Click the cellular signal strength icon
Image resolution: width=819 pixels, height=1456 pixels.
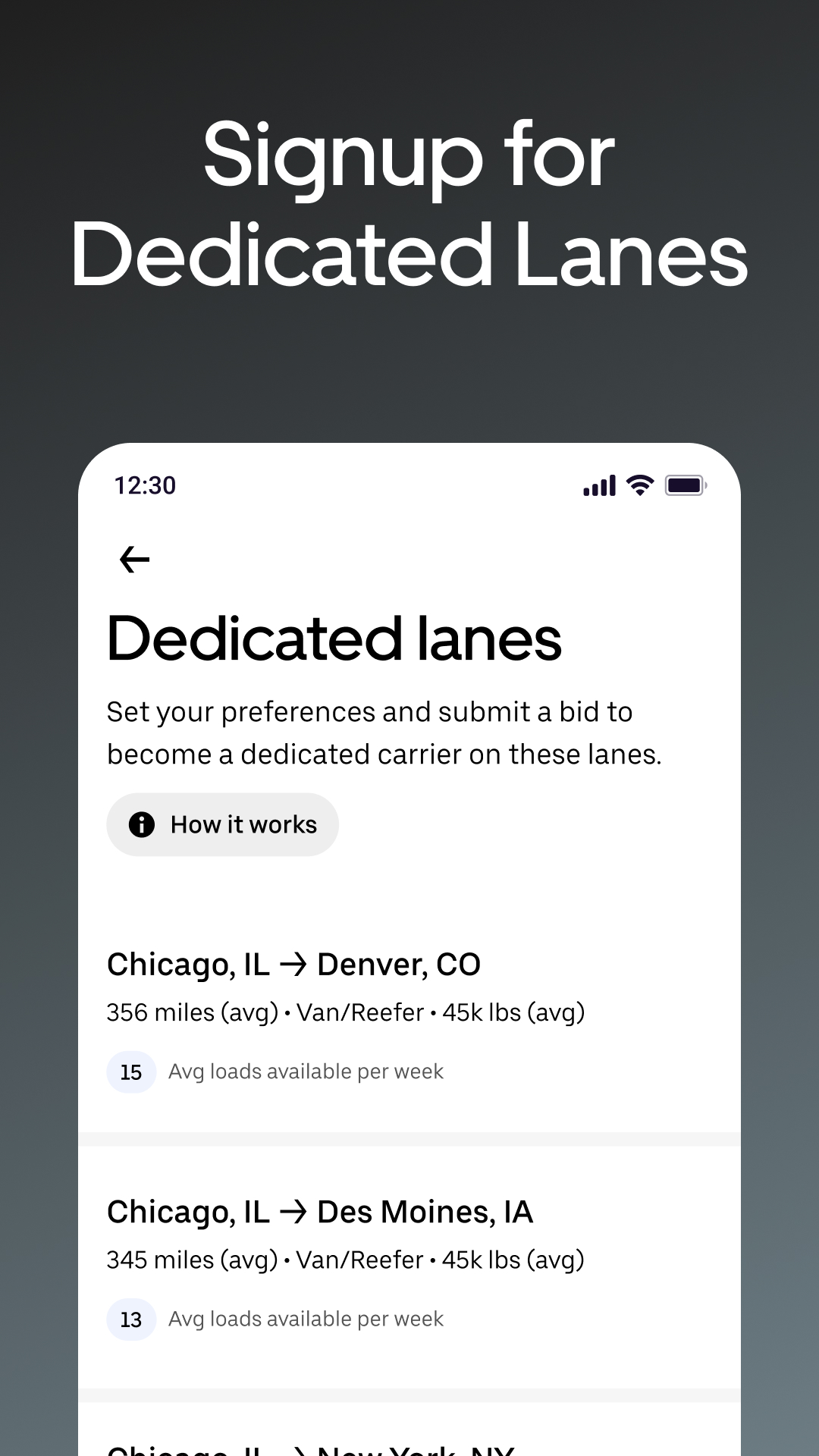pyautogui.click(x=599, y=485)
